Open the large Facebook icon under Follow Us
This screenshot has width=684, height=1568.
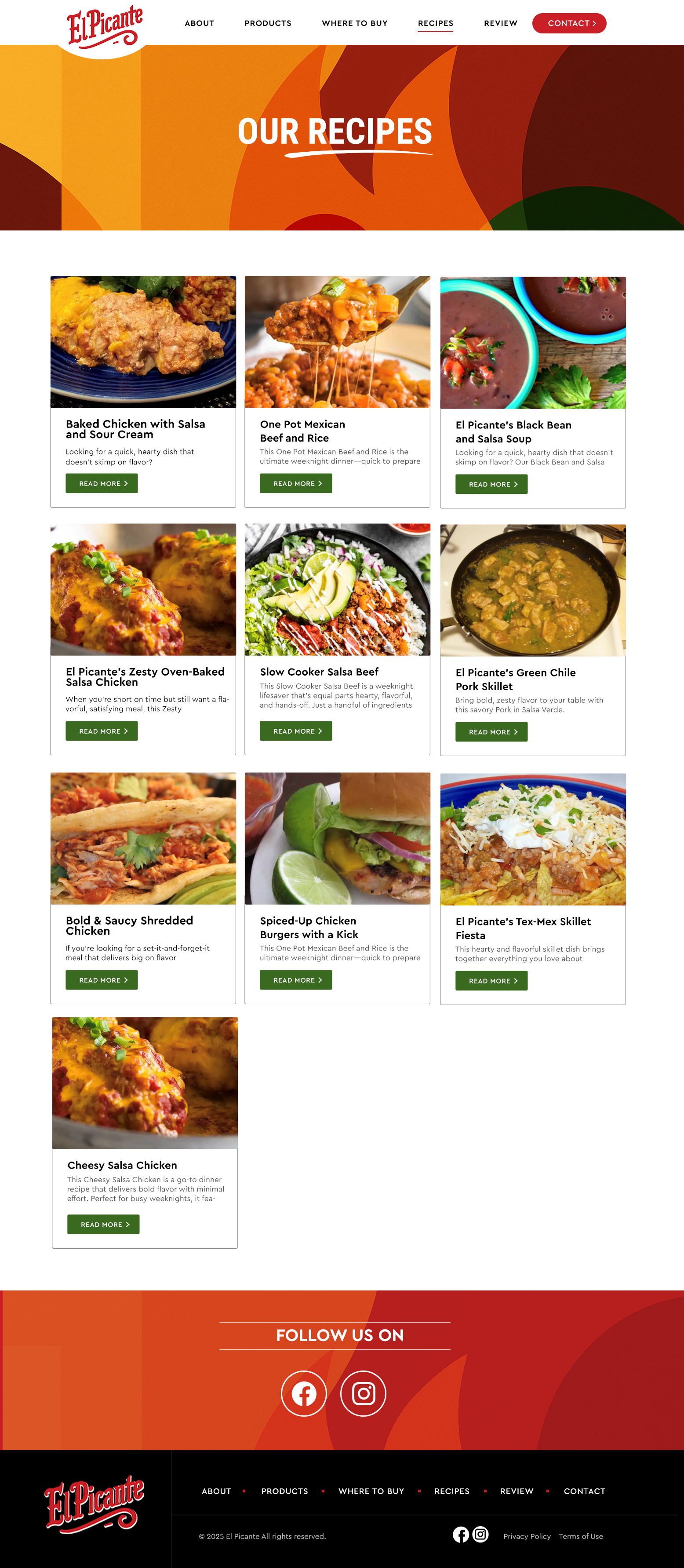point(304,1393)
